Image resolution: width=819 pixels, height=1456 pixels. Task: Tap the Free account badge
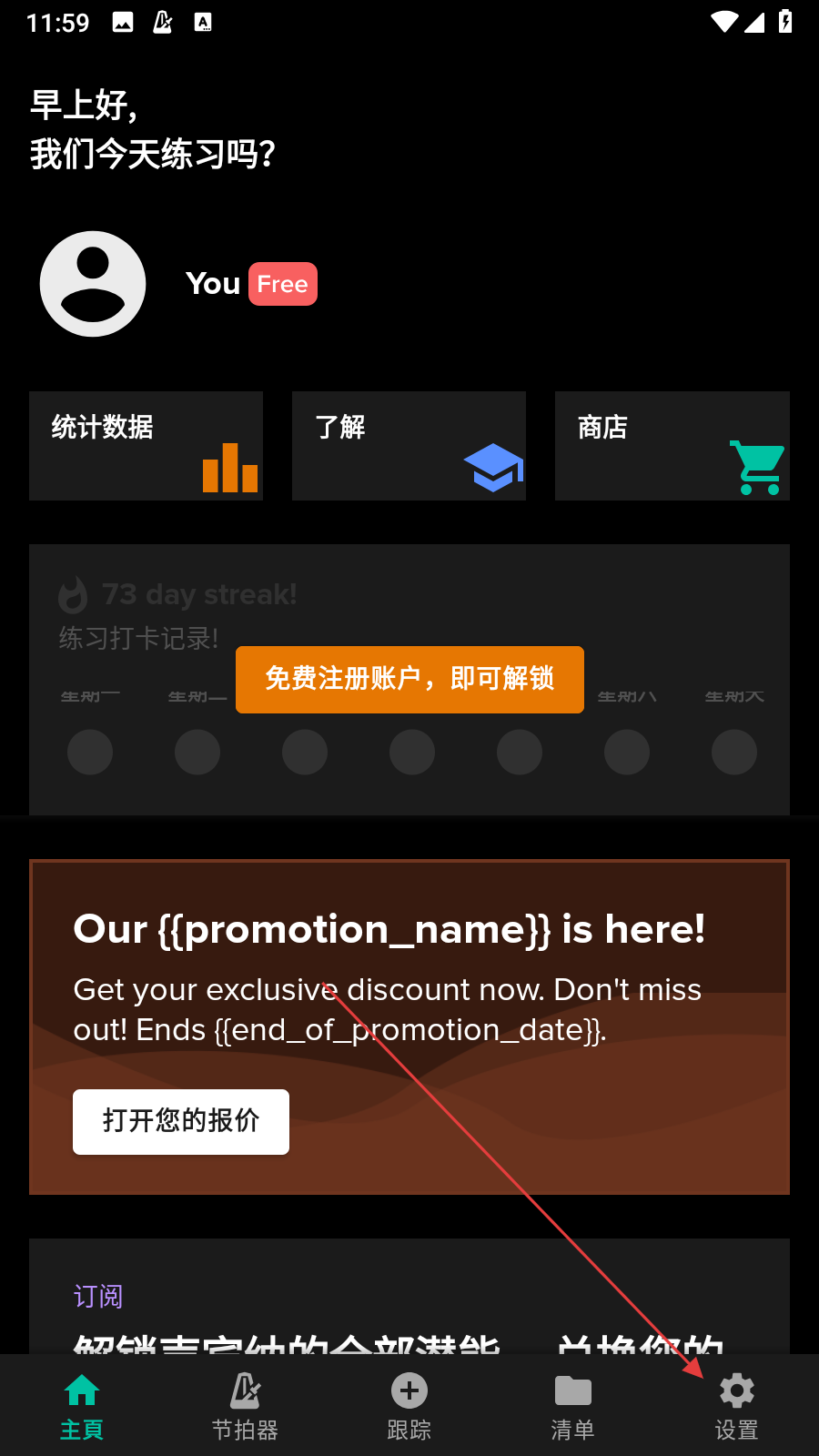[283, 284]
